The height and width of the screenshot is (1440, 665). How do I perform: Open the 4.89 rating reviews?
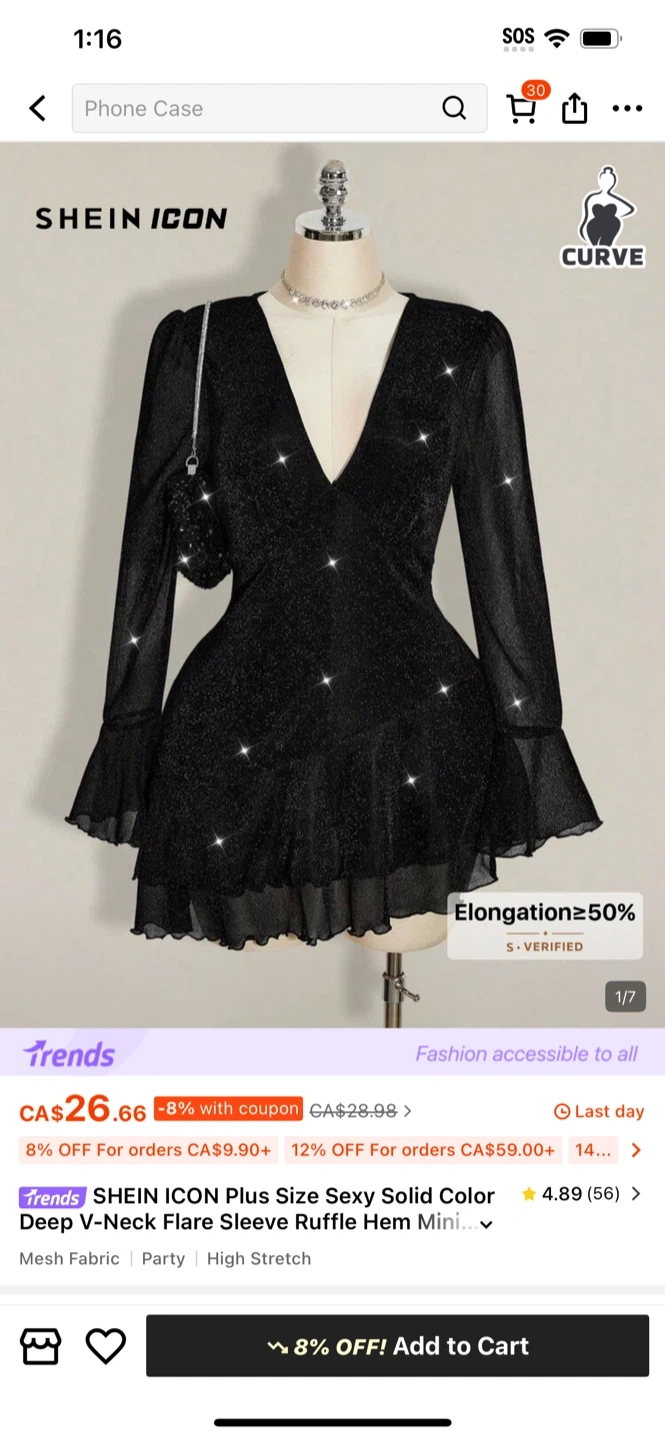click(x=581, y=1194)
